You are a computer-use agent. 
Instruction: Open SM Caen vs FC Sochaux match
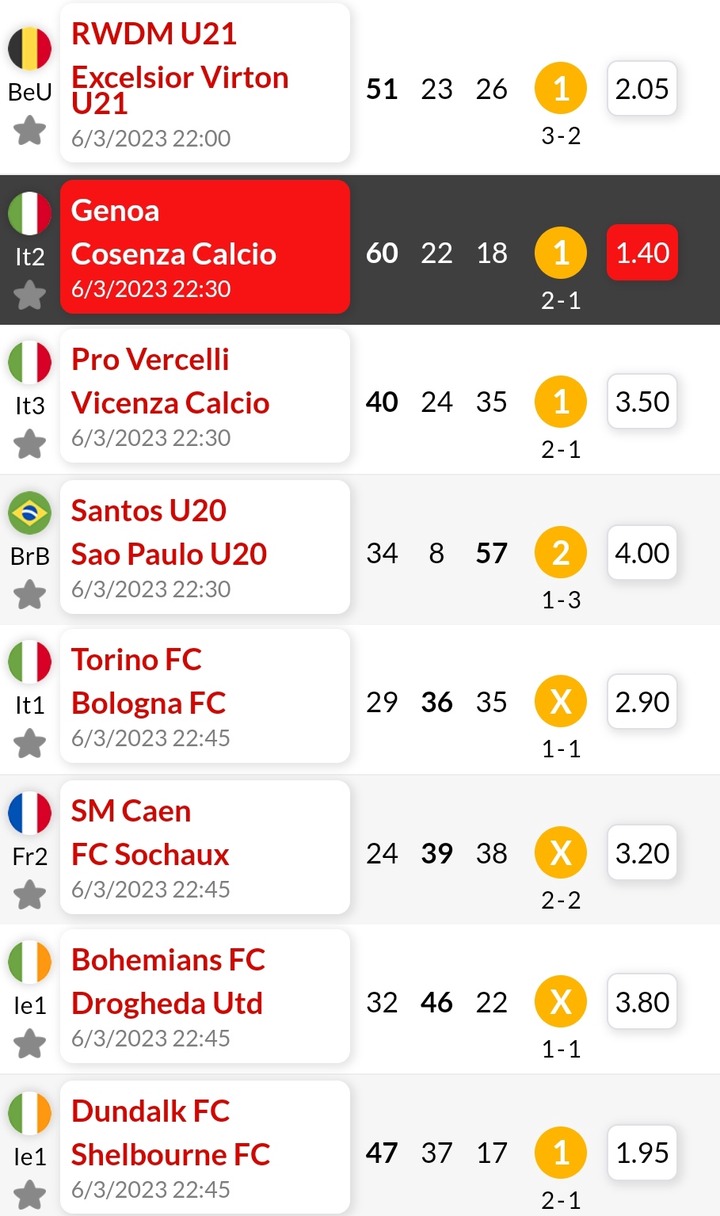[x=205, y=847]
